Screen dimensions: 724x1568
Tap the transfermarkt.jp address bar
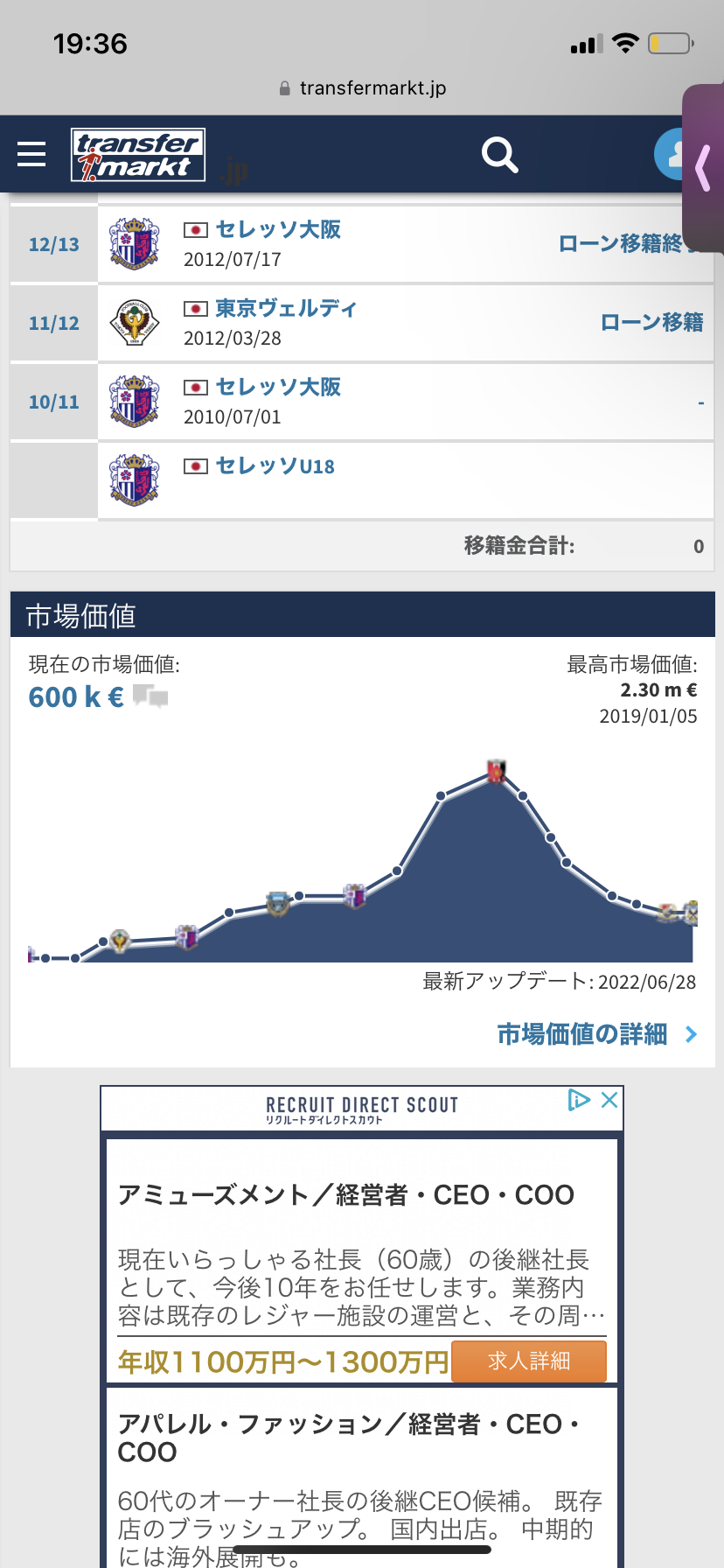362,88
